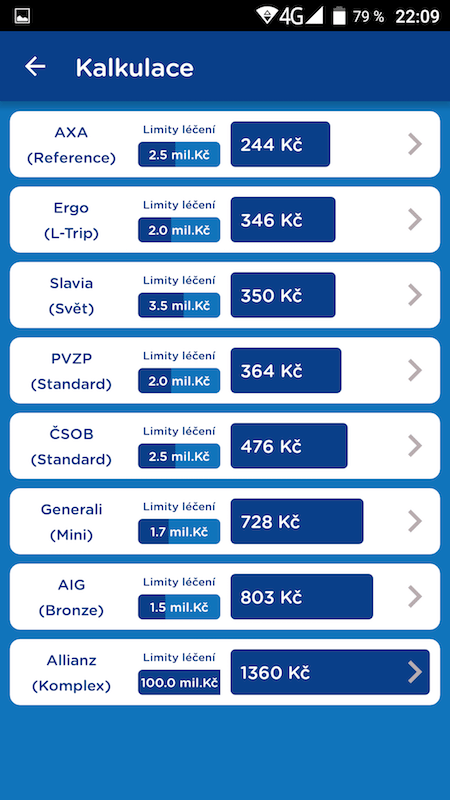Open the PVZP Standard offer
Image resolution: width=450 pixels, height=800 pixels.
coord(225,371)
